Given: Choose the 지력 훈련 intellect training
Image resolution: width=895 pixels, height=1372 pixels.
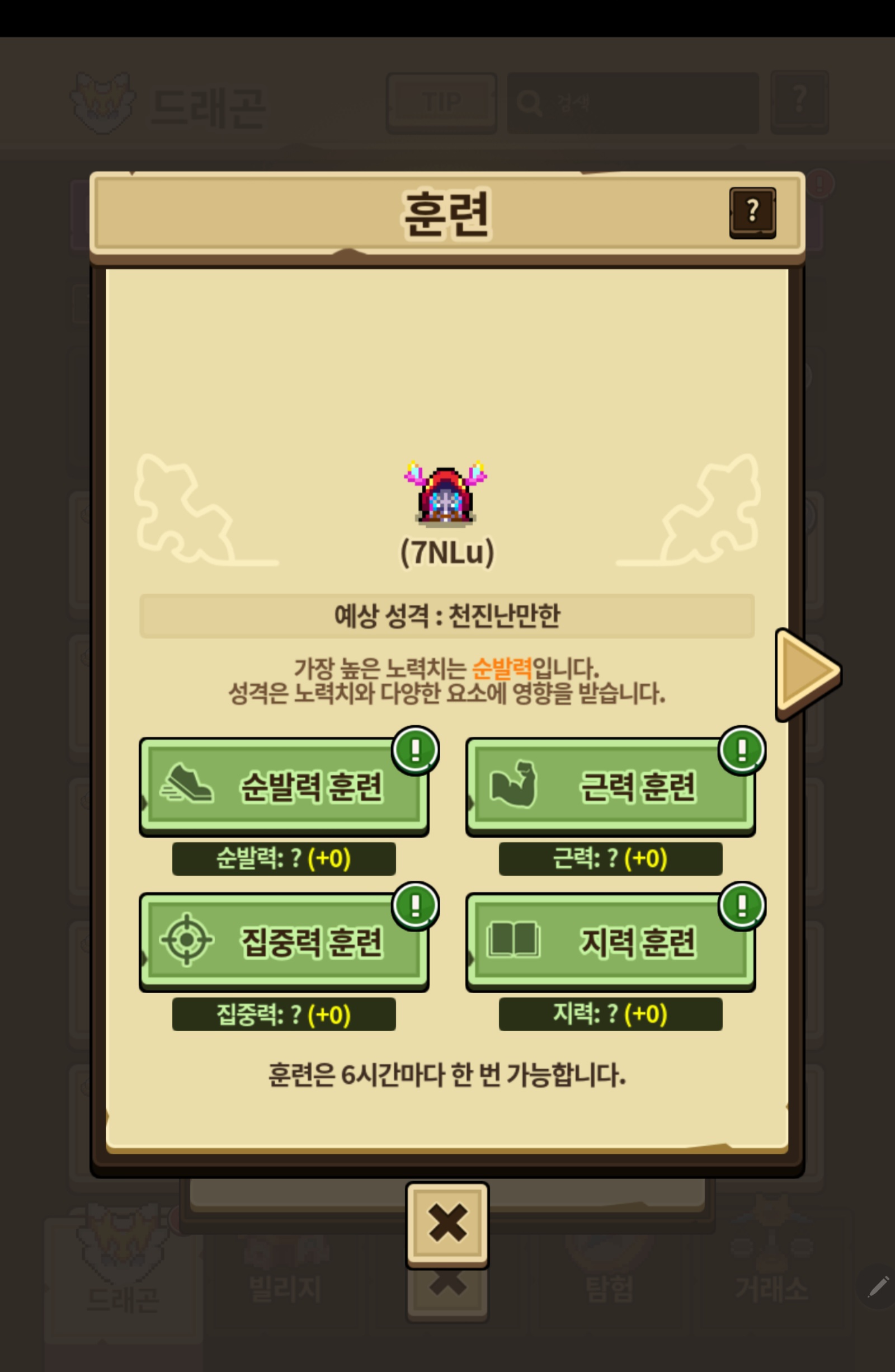Looking at the screenshot, I should pos(610,942).
